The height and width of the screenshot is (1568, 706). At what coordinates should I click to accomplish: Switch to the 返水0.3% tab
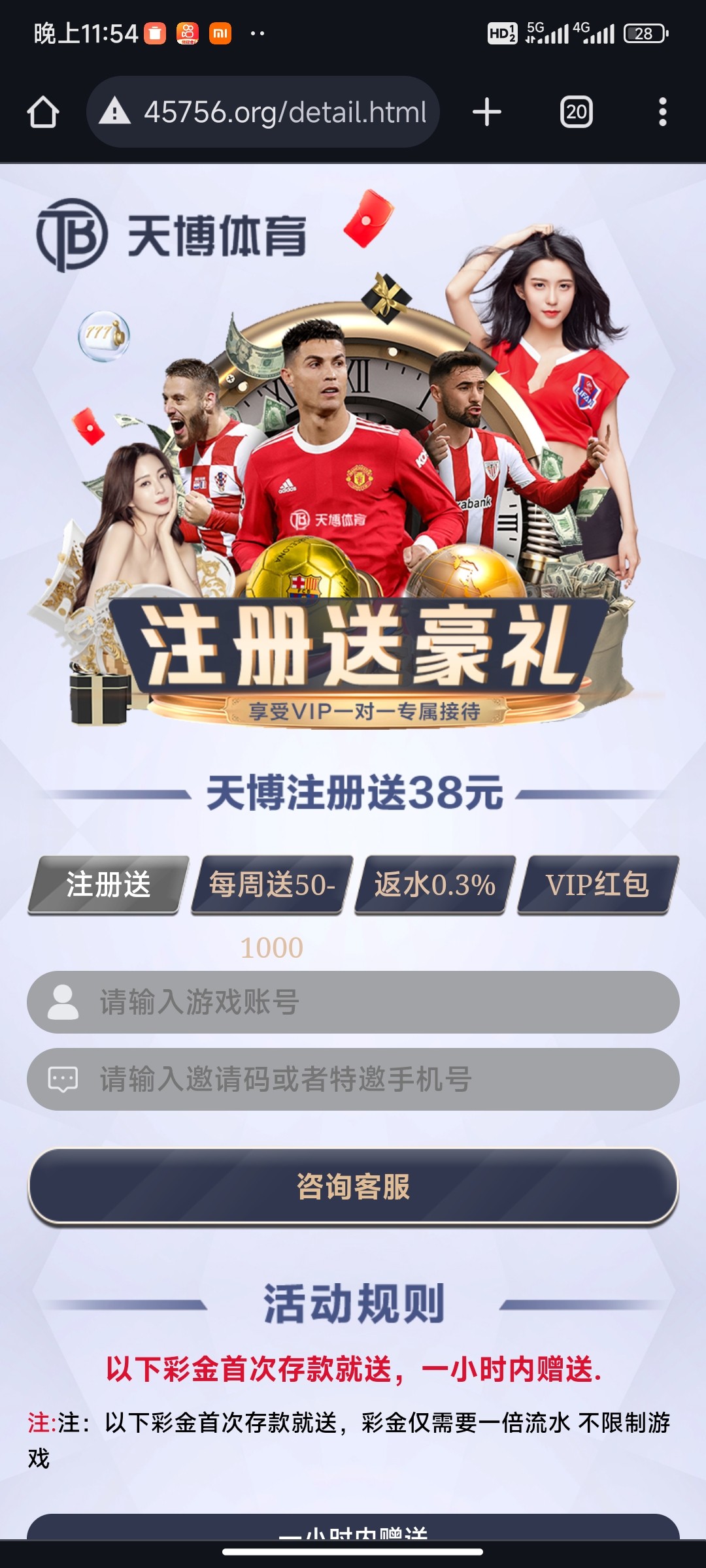(x=435, y=885)
